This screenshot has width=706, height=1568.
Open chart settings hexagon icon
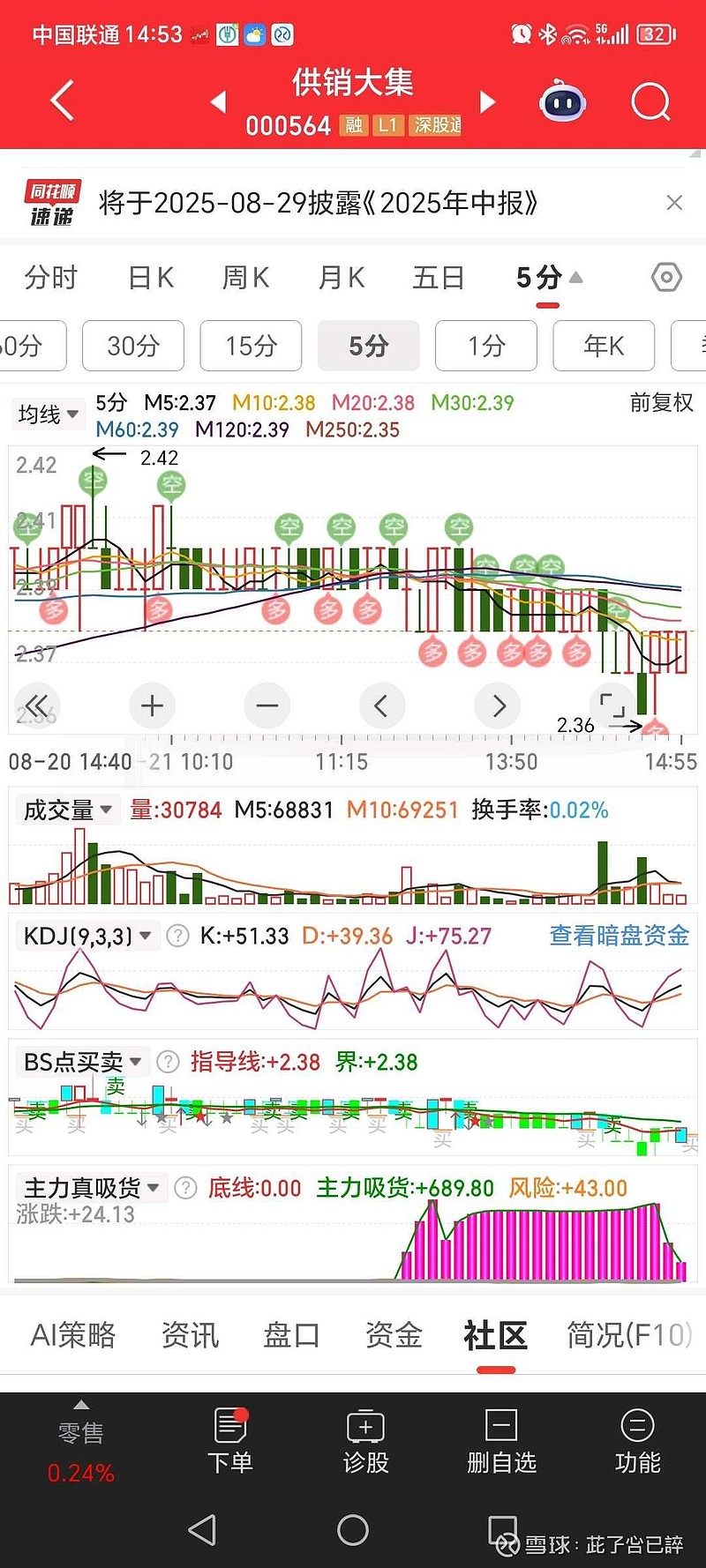pos(666,278)
